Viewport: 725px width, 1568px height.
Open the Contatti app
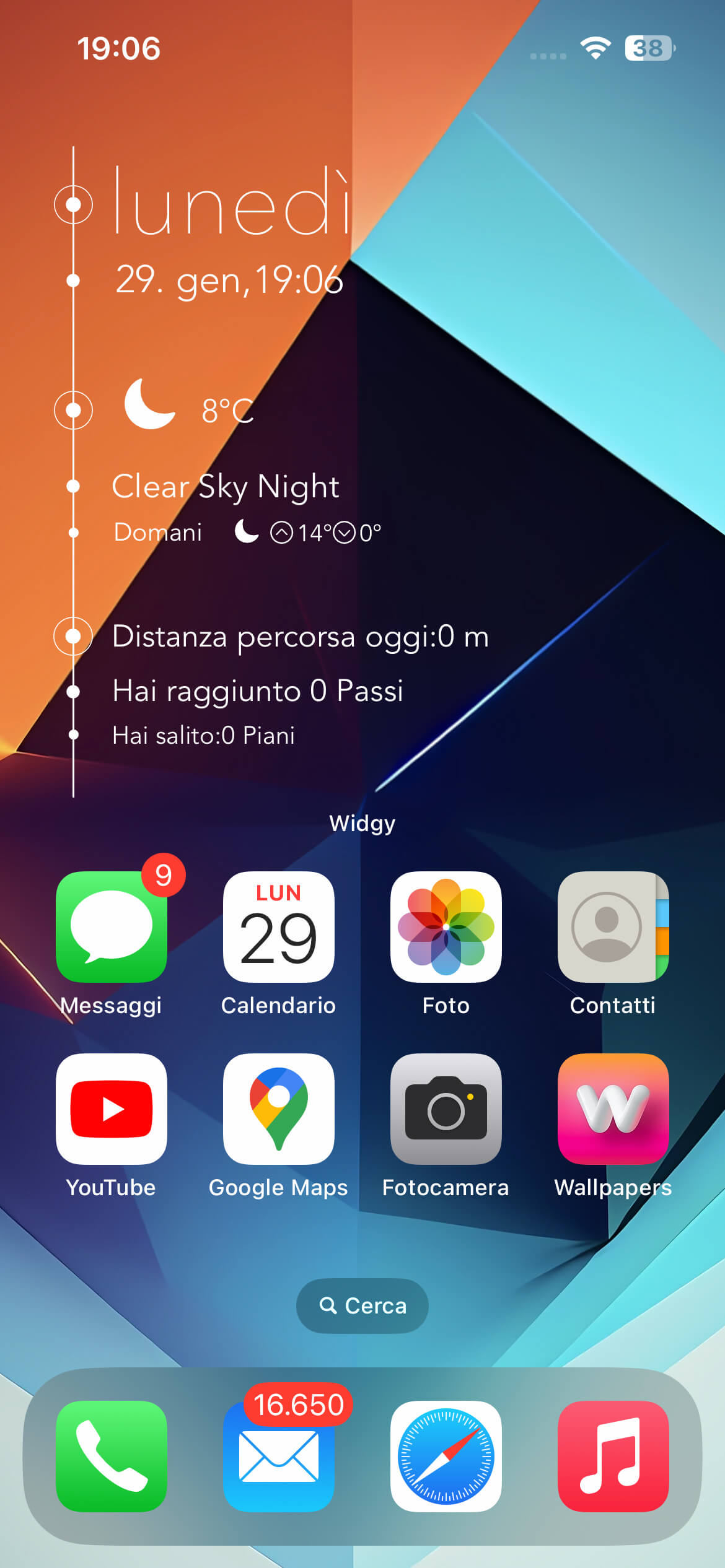[x=613, y=926]
